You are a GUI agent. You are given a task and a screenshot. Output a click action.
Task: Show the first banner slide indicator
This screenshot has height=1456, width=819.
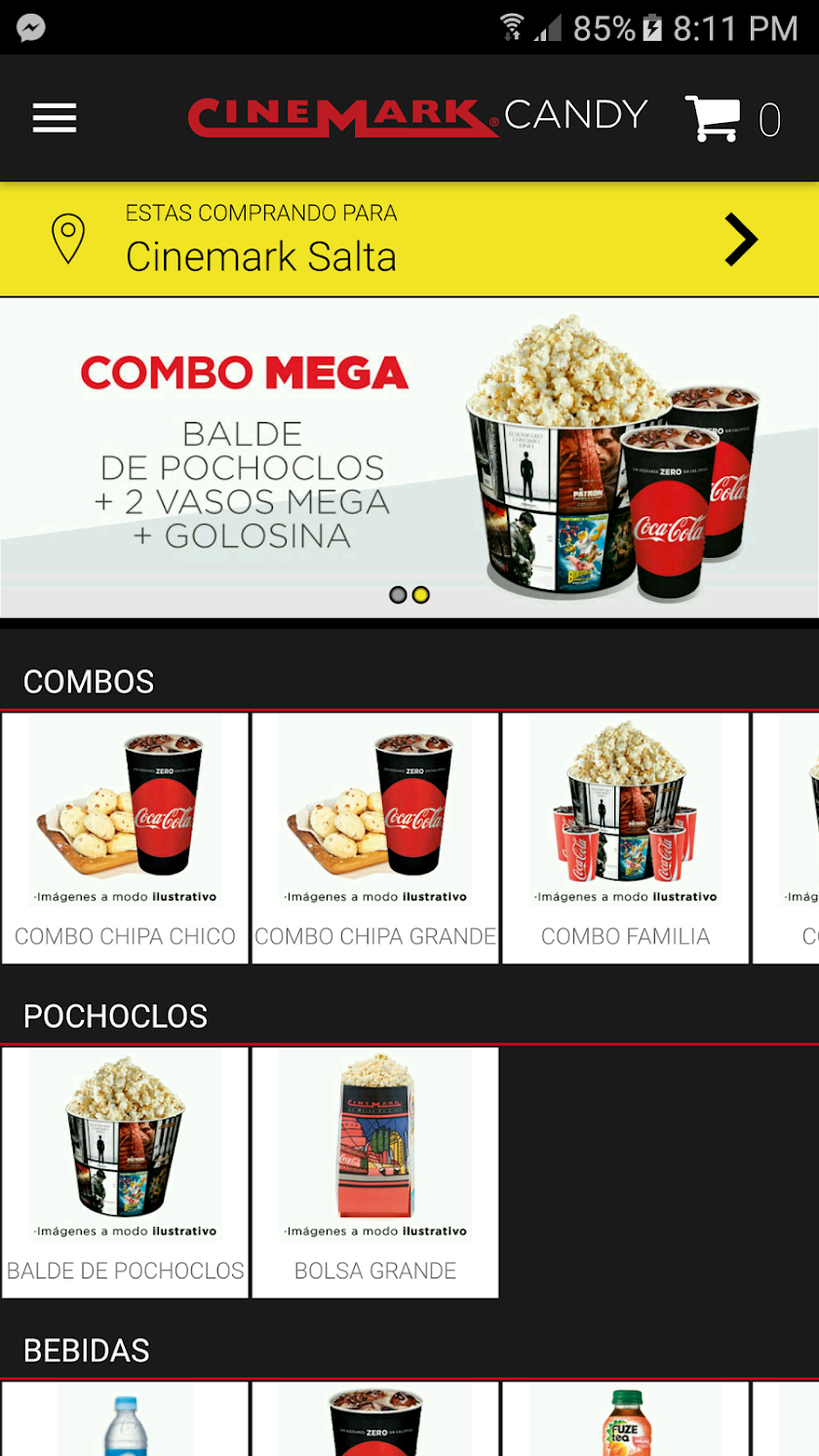[398, 595]
